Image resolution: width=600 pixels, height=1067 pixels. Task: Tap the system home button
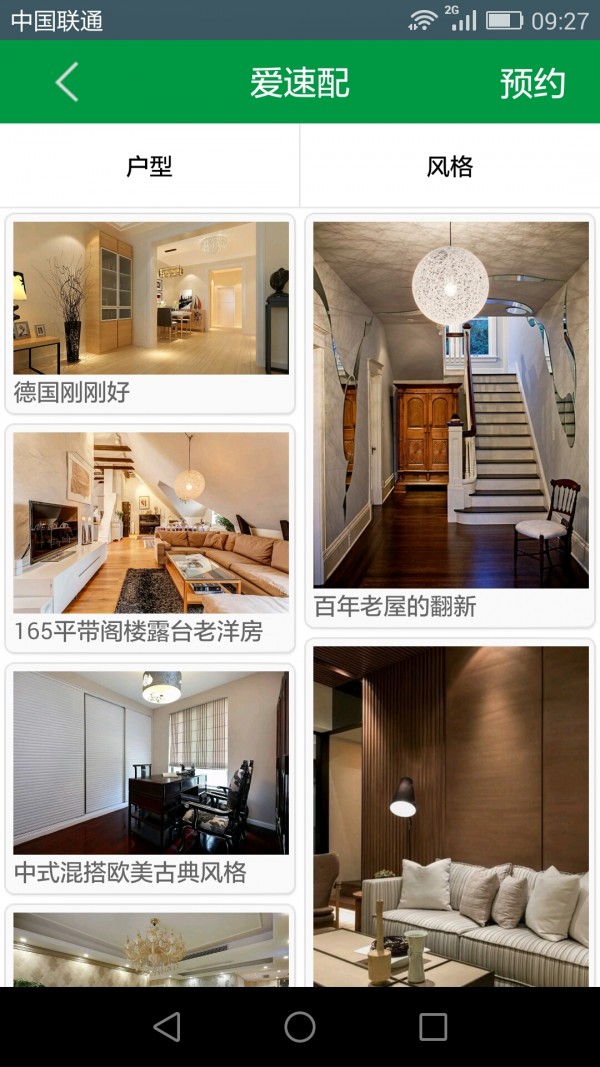pos(300,1027)
